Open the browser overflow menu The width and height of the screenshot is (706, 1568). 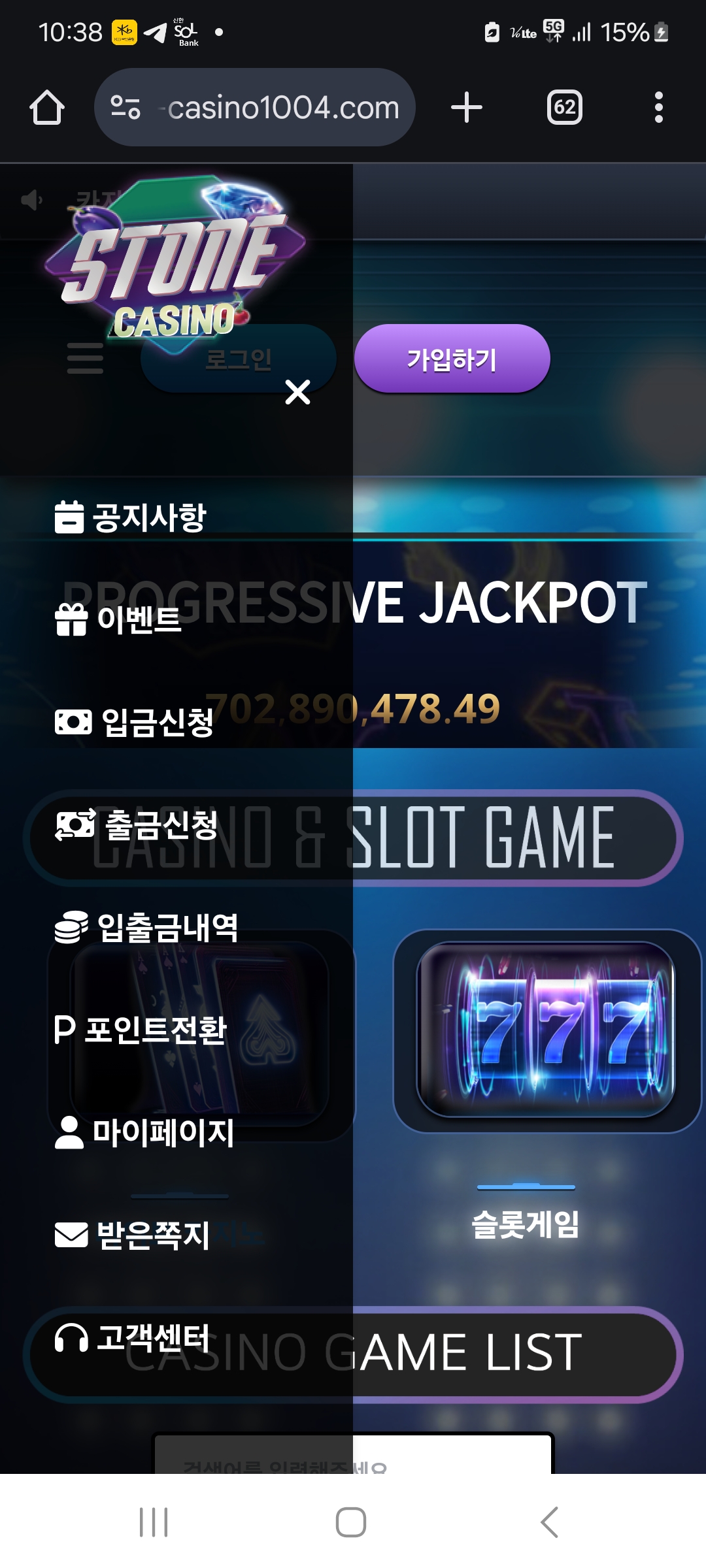click(x=658, y=108)
